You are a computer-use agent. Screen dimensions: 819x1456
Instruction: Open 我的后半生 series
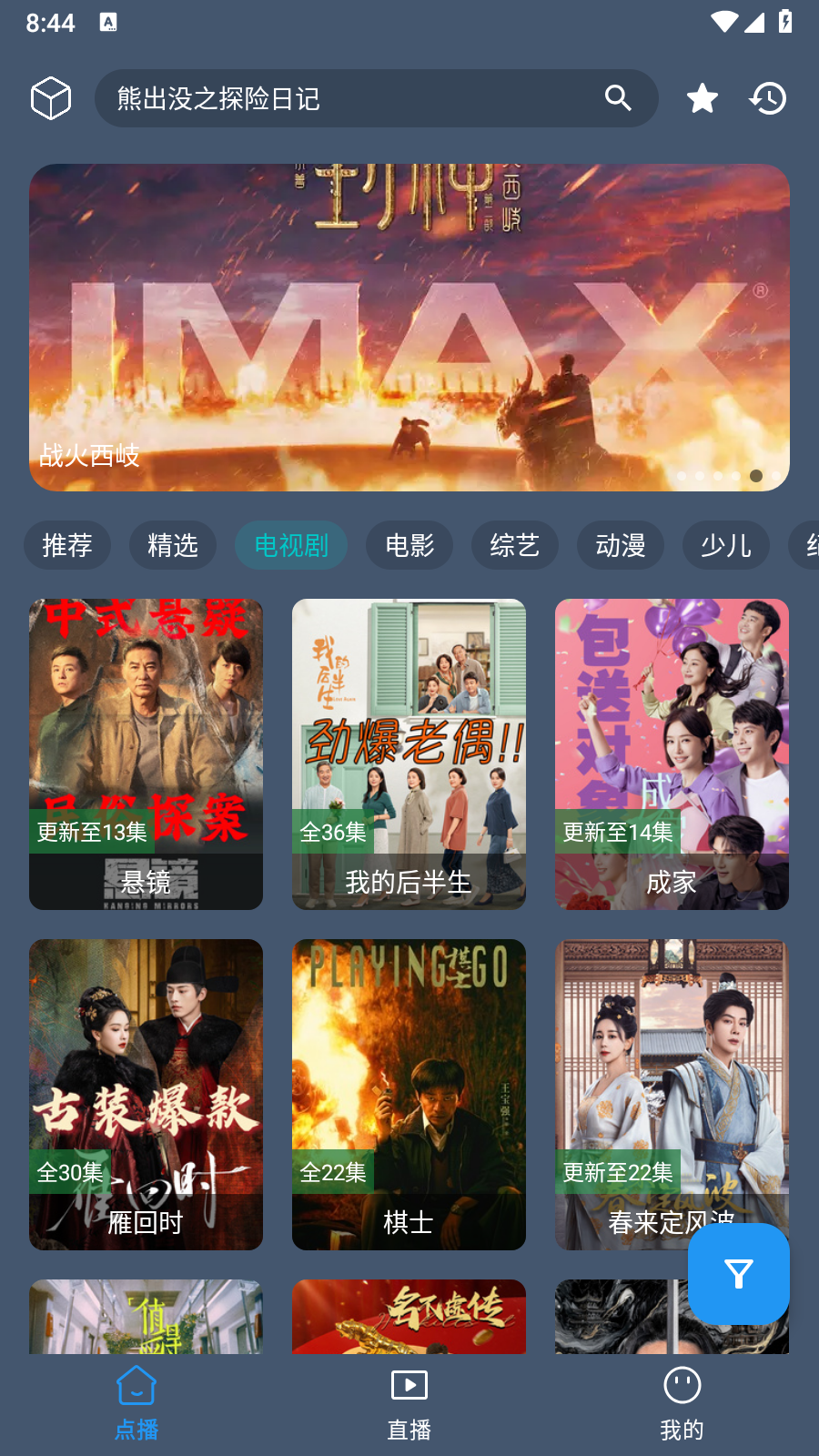pos(409,753)
